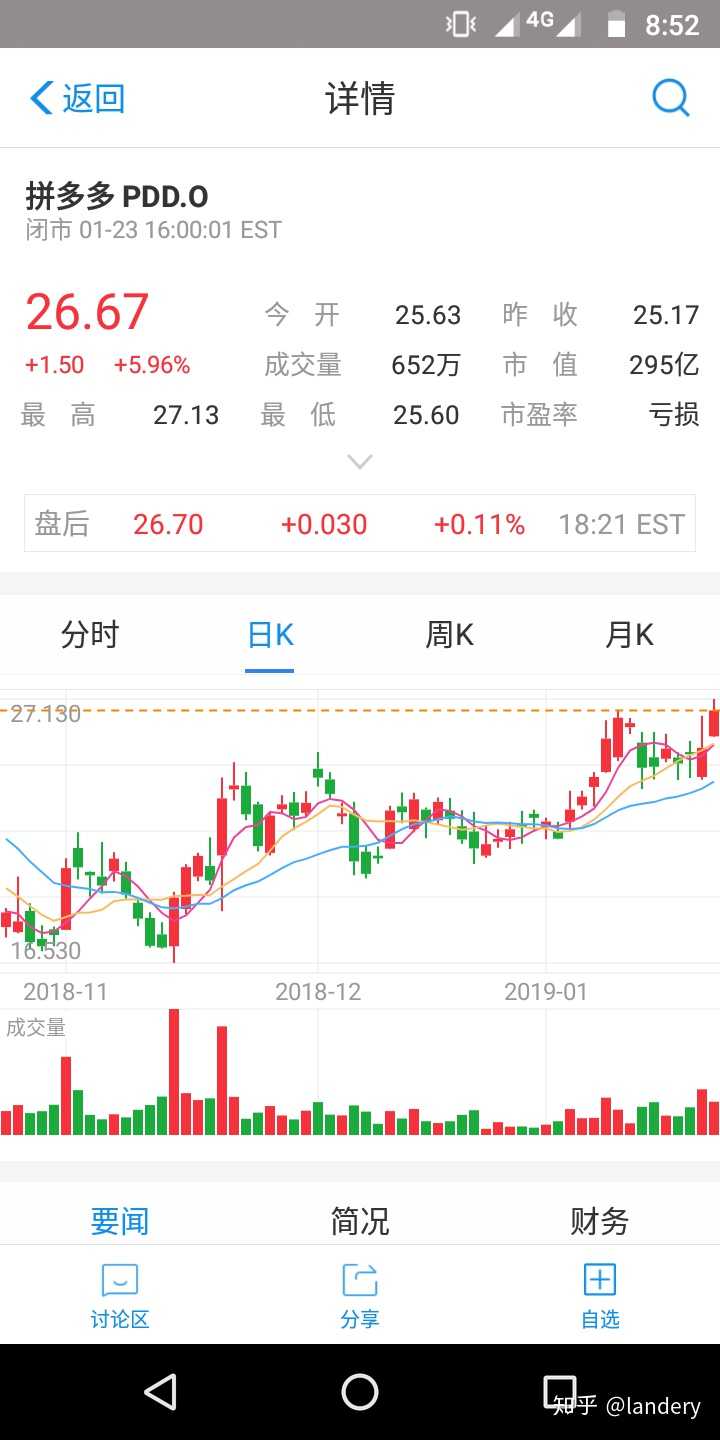Switch to the 分时 chart tab
This screenshot has height=1440, width=720.
(x=90, y=635)
